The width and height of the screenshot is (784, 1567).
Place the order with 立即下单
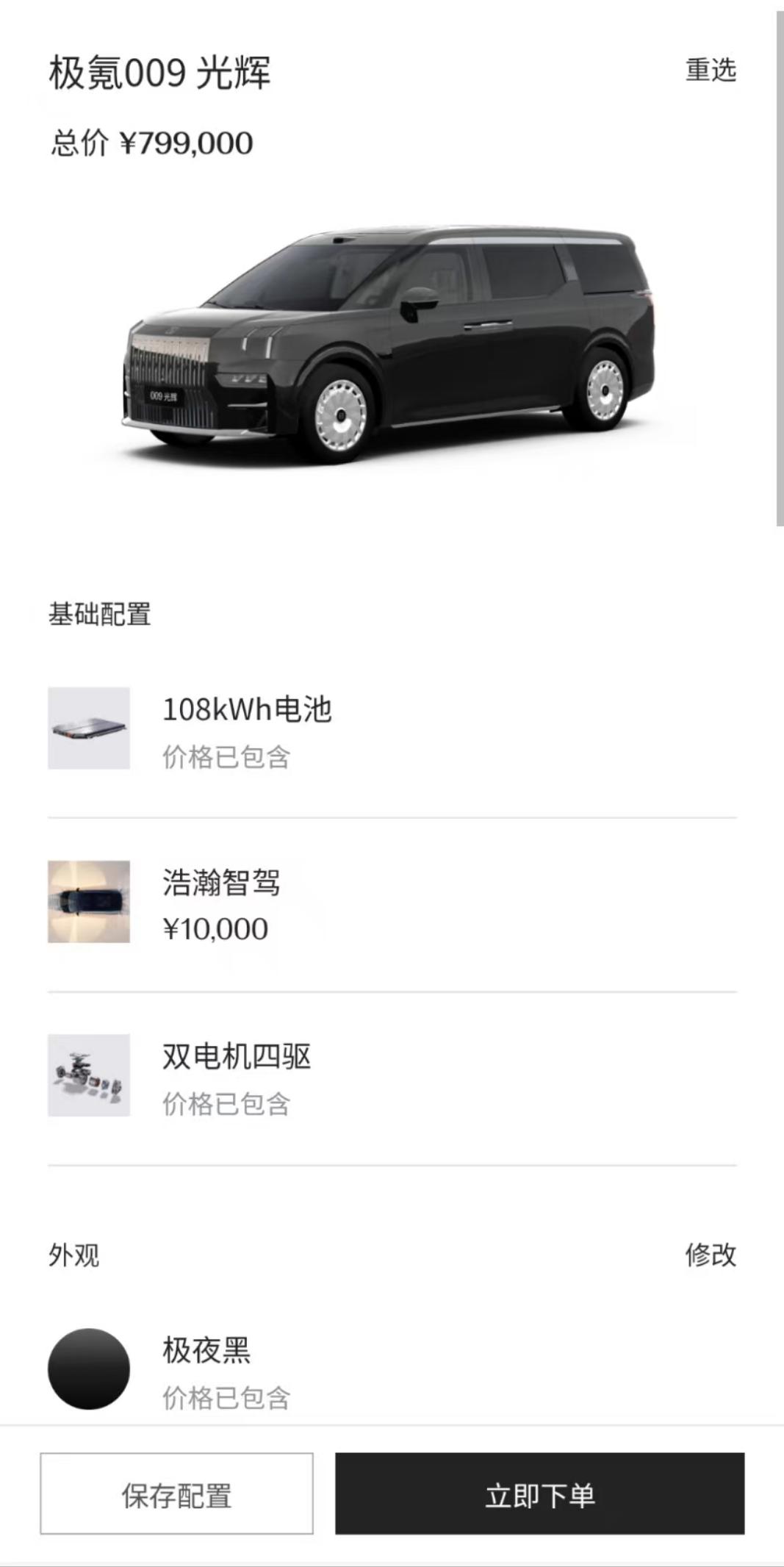(539, 1495)
